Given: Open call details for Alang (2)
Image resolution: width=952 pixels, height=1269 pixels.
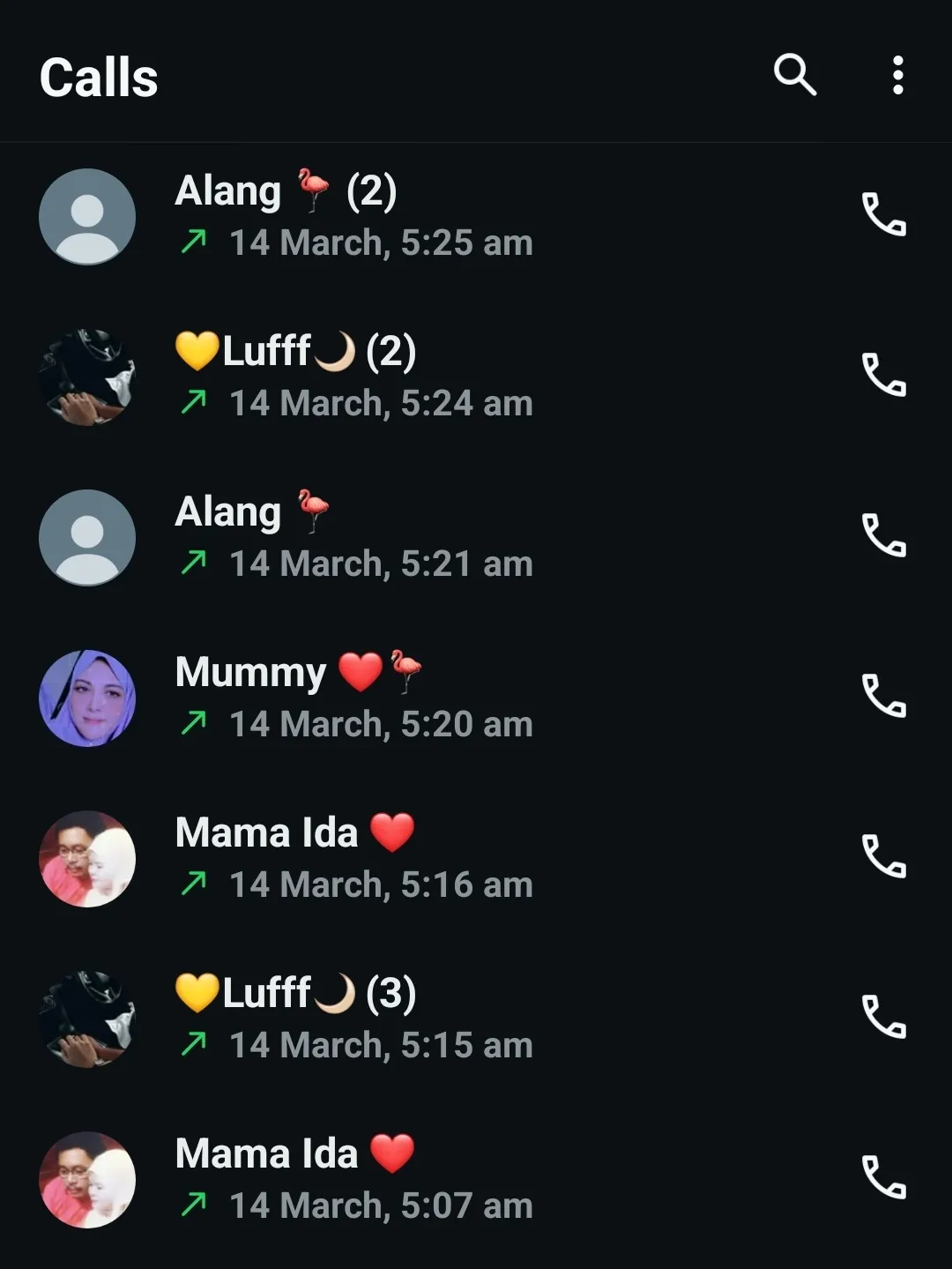Looking at the screenshot, I should pyautogui.click(x=441, y=216).
